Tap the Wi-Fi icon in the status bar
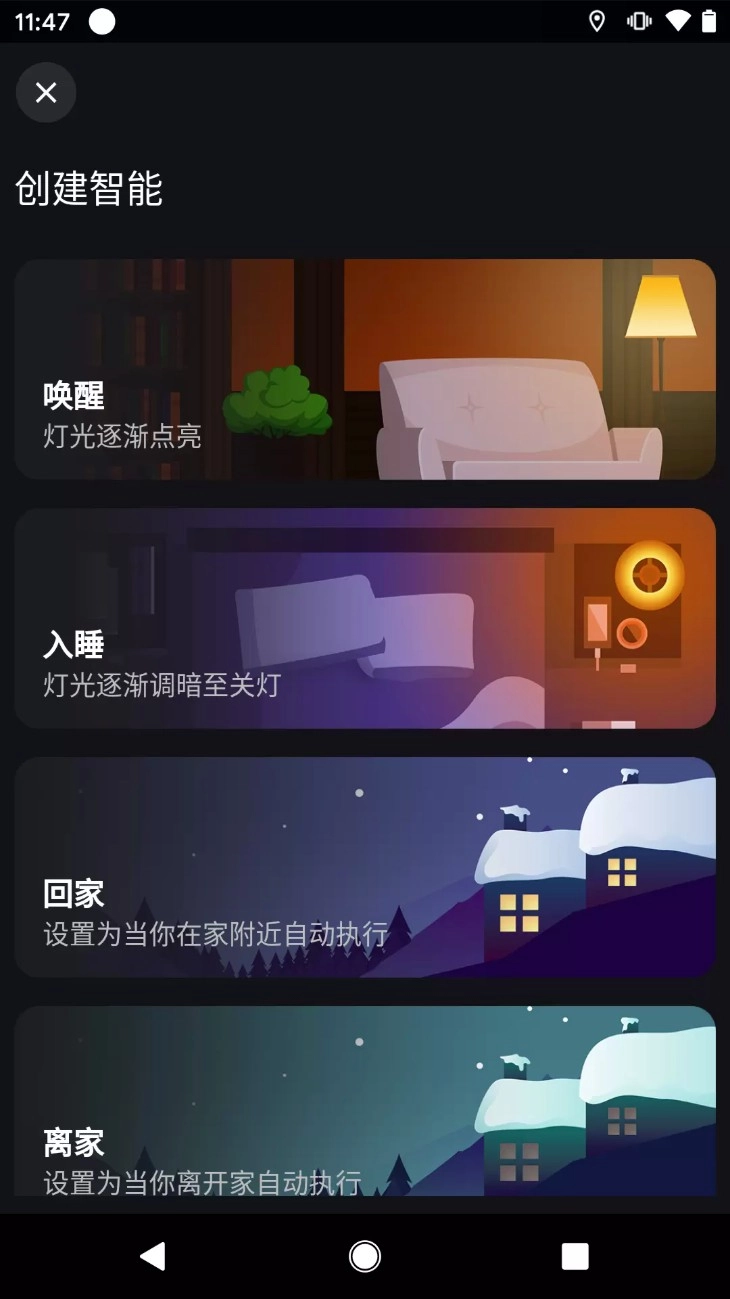730x1299 pixels. [x=678, y=20]
